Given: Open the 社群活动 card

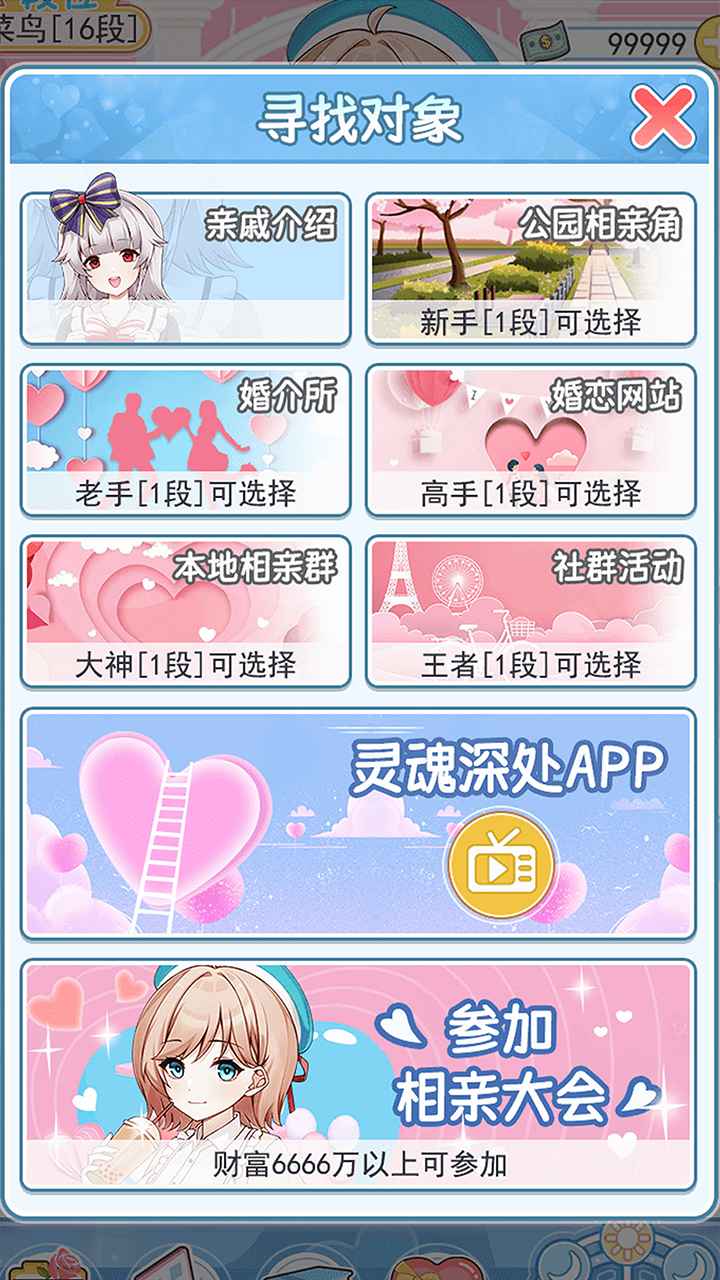Looking at the screenshot, I should (x=530, y=612).
